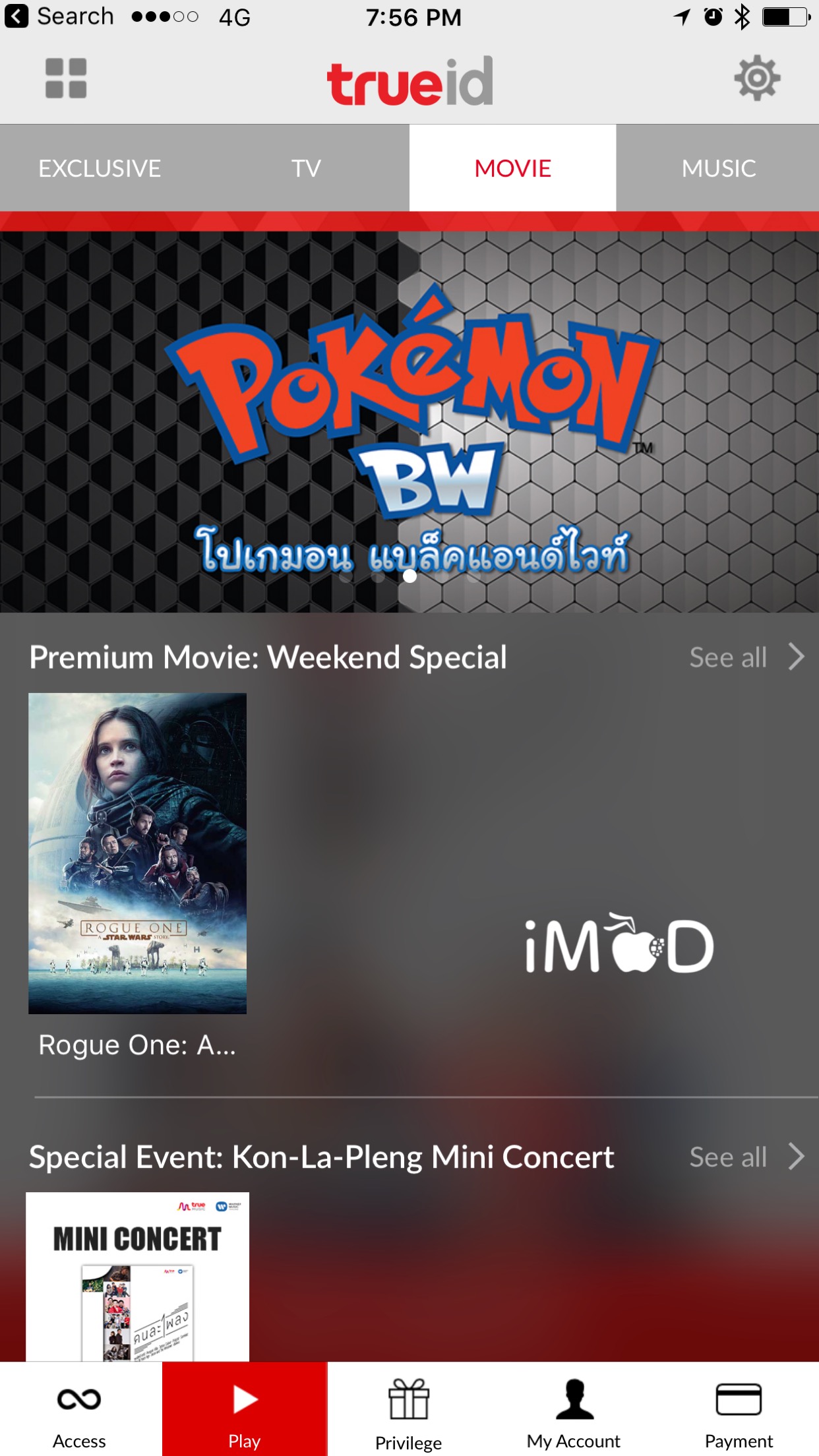Open the Privilege tab

(409, 1411)
